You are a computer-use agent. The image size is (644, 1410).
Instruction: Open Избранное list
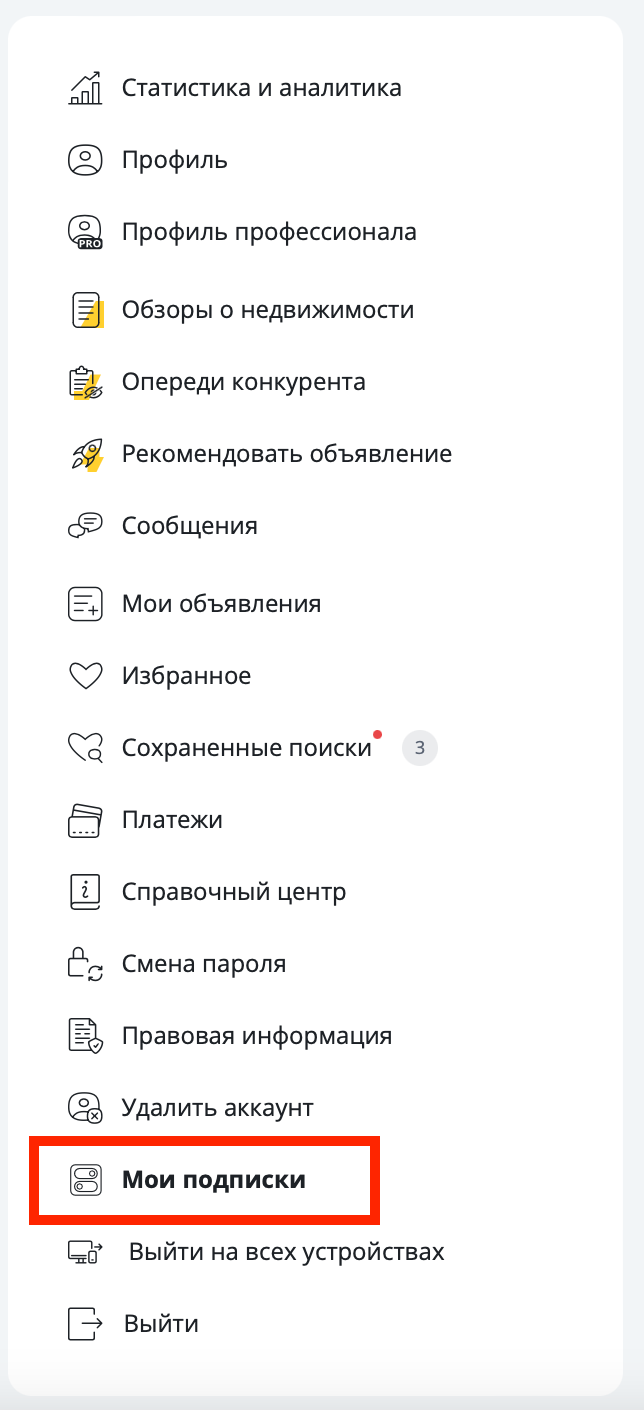click(159, 676)
